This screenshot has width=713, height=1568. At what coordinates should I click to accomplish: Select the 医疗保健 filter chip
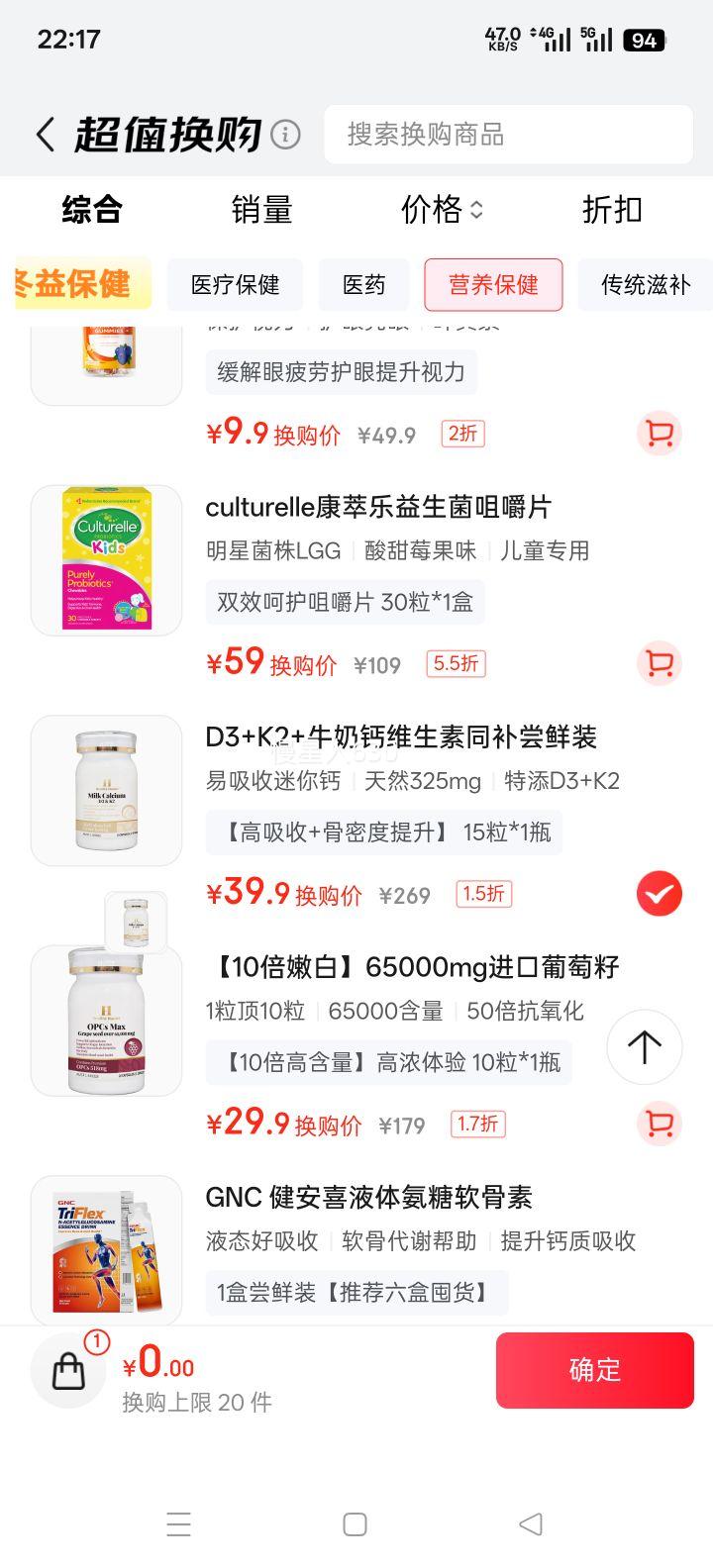click(x=235, y=285)
